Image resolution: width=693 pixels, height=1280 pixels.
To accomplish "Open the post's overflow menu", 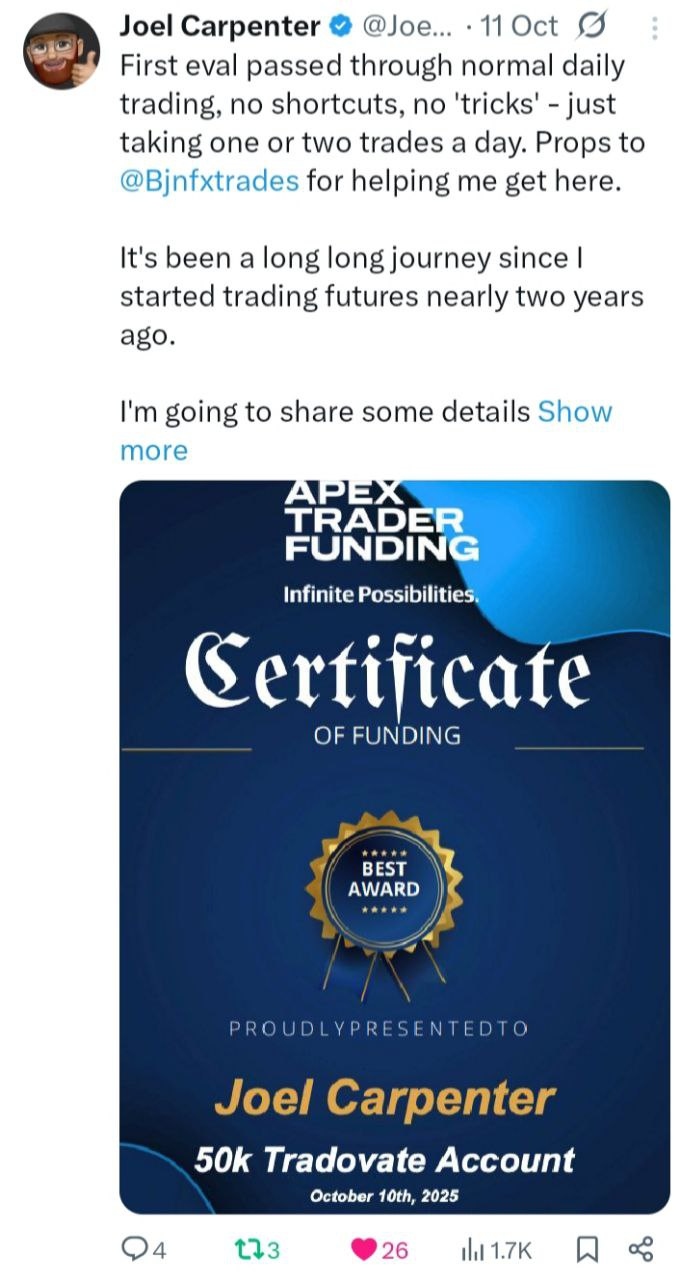I will tap(654, 28).
